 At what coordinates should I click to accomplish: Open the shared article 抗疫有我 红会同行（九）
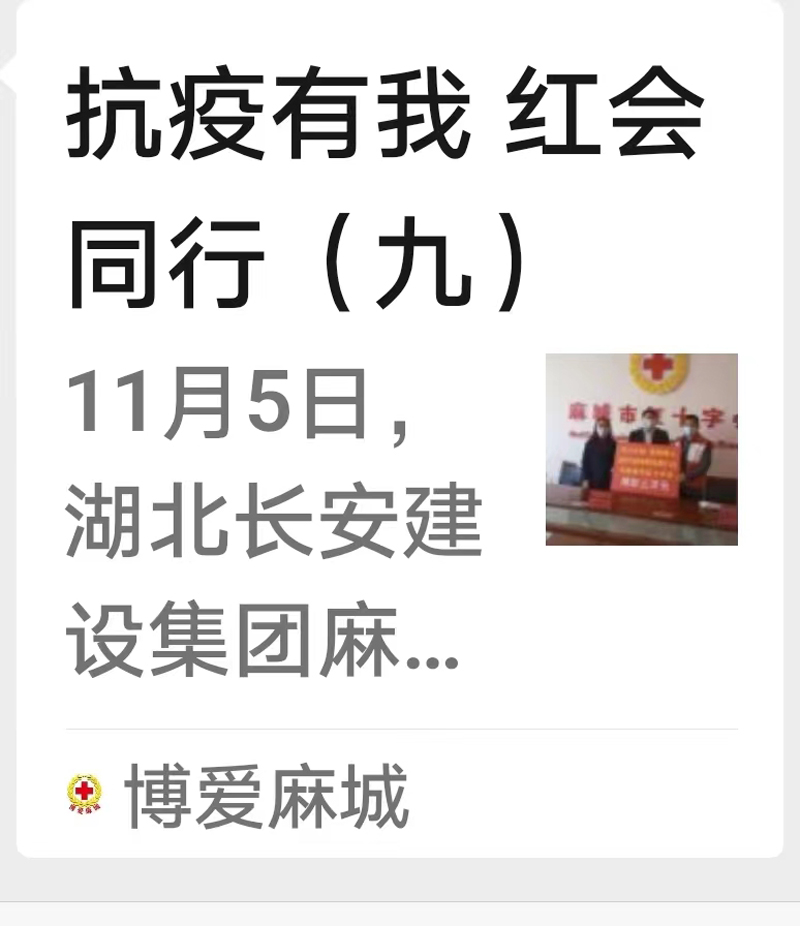pyautogui.click(x=385, y=190)
